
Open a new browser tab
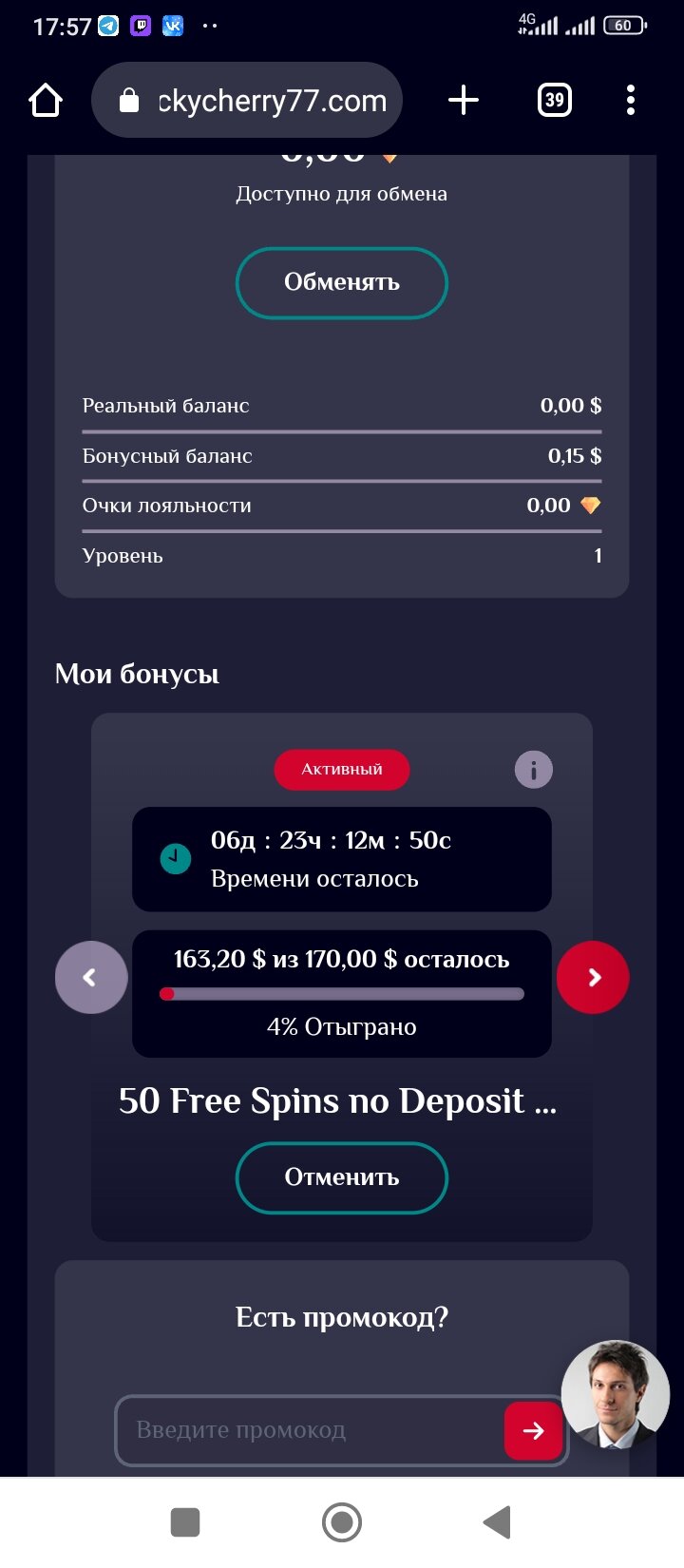pyautogui.click(x=463, y=100)
